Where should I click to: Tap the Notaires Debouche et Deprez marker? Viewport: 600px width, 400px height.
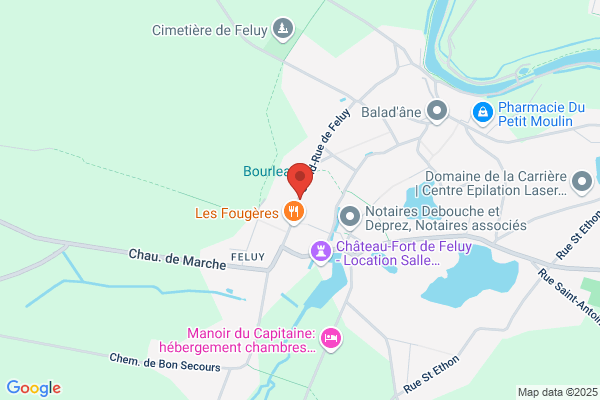tap(350, 218)
